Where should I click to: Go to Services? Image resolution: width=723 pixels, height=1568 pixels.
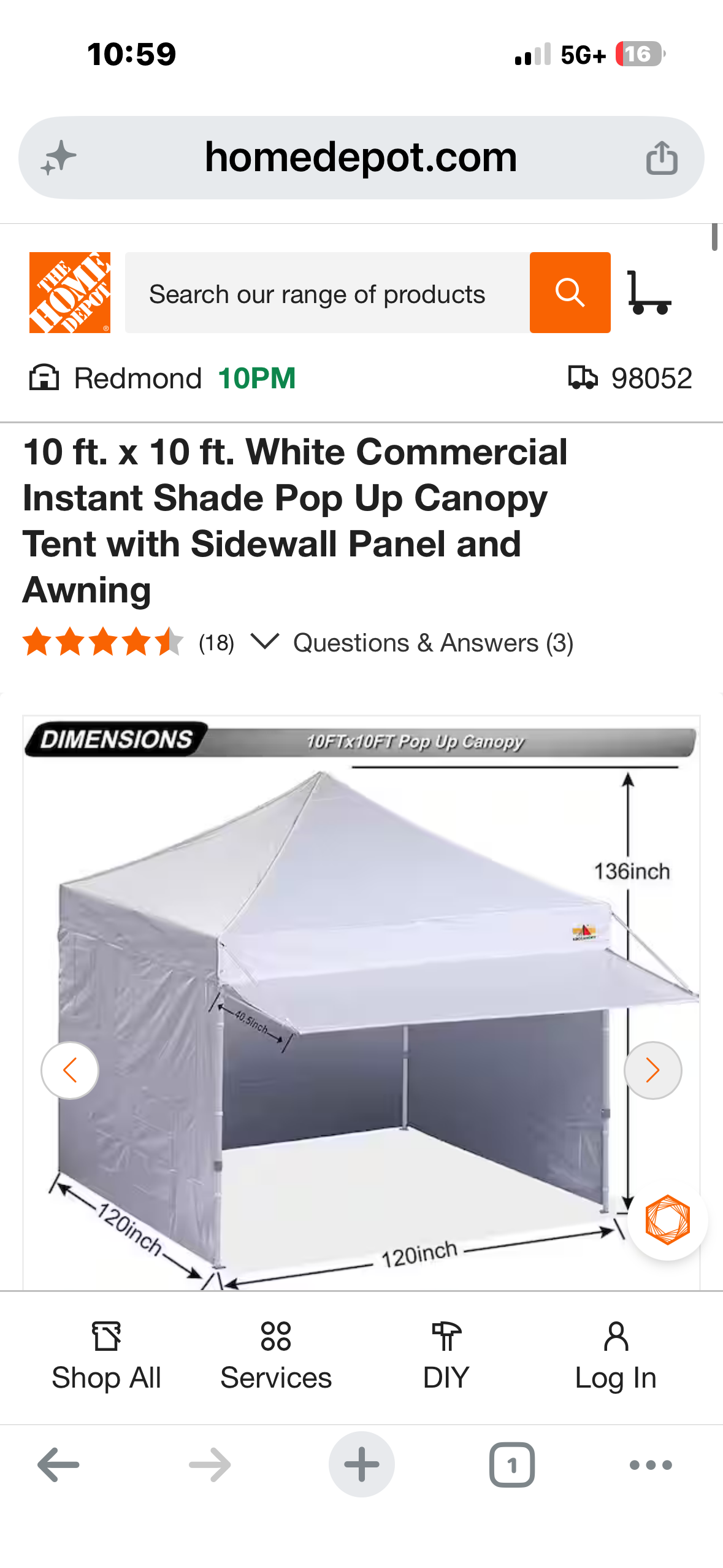coord(276,1356)
